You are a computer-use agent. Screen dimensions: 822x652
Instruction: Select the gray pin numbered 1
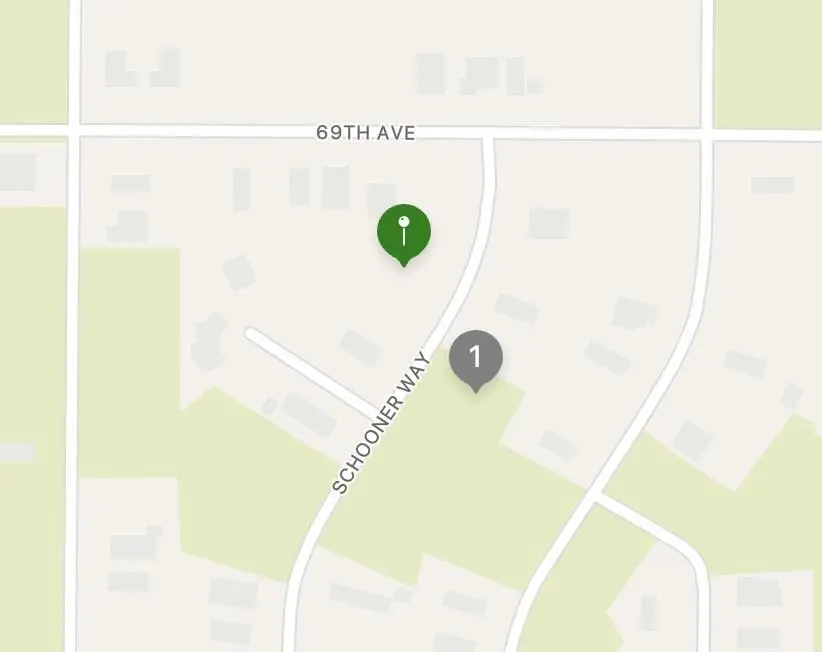pyautogui.click(x=476, y=357)
